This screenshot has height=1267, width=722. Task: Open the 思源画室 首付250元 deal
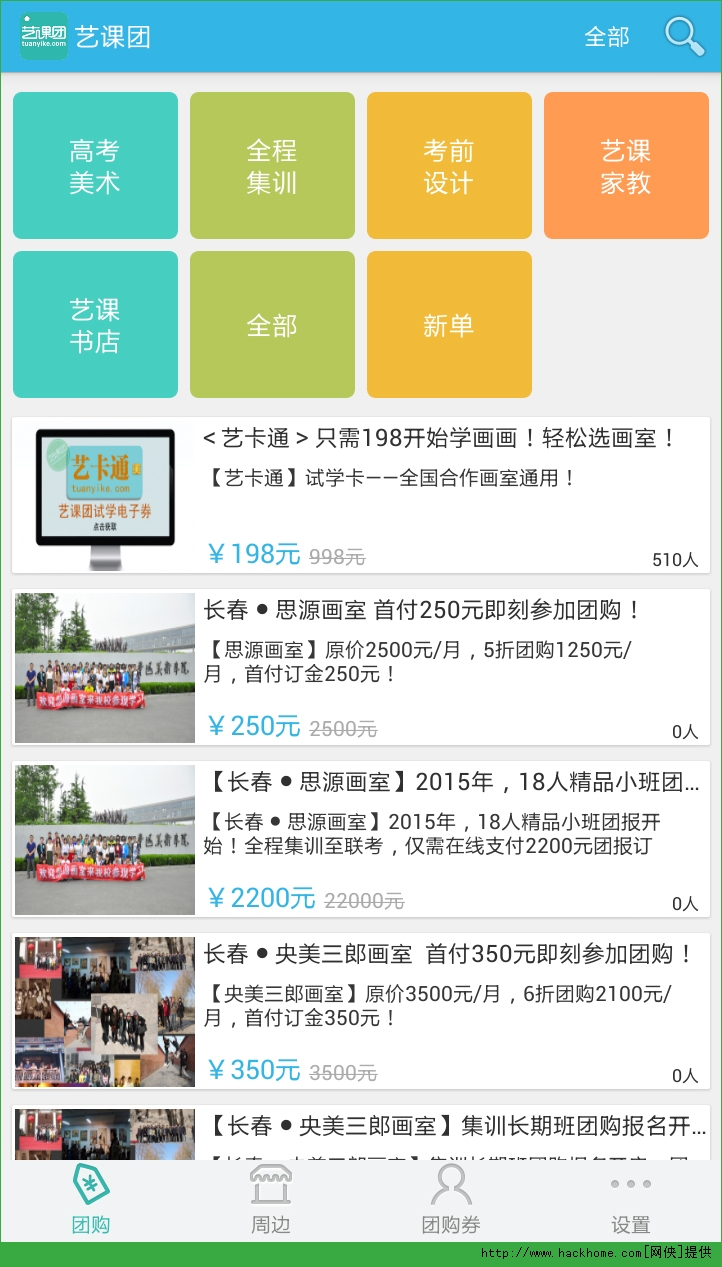361,667
